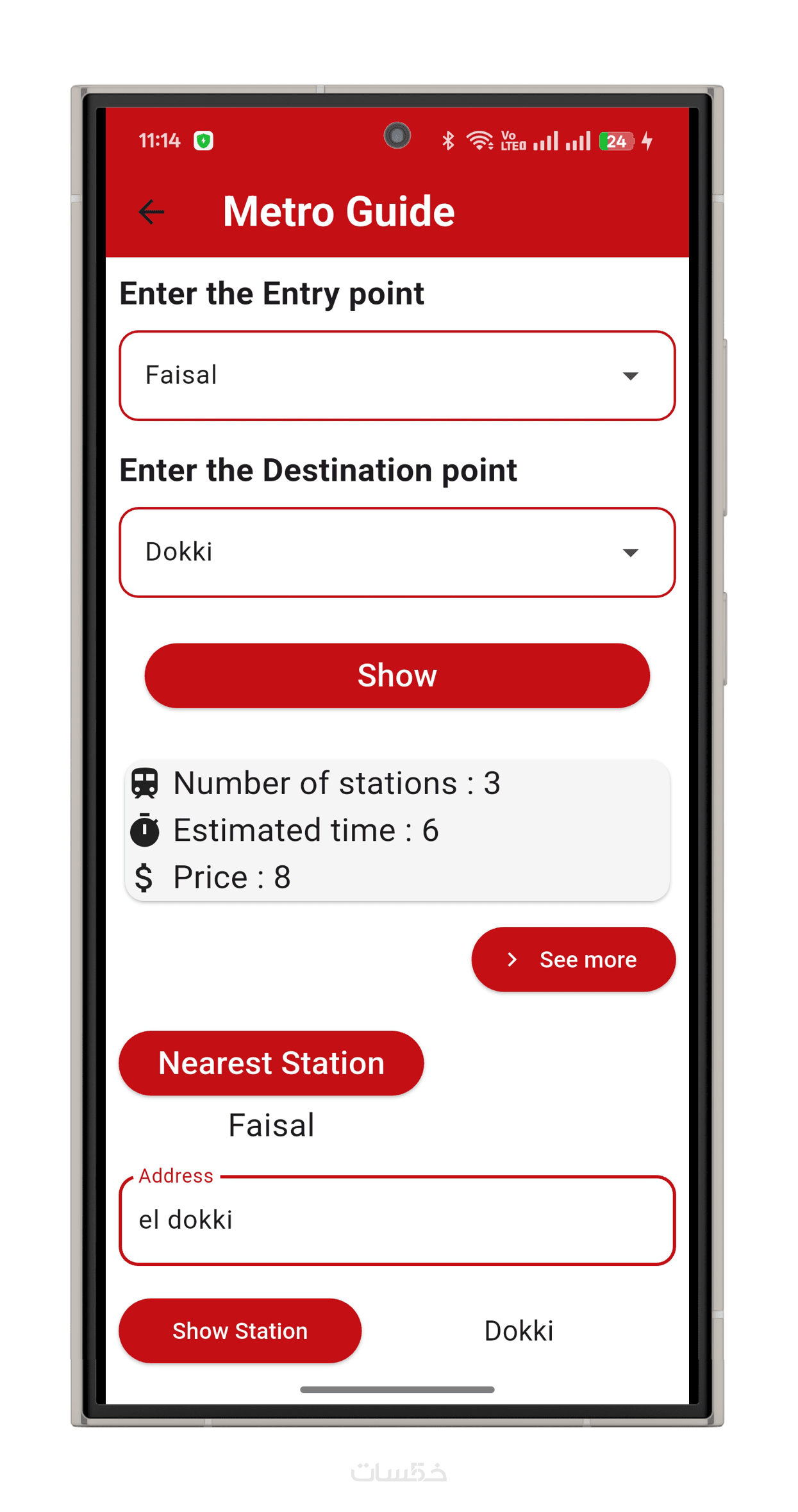The height and width of the screenshot is (1512, 798).
Task: Find the Nearest Station
Action: point(271,1063)
